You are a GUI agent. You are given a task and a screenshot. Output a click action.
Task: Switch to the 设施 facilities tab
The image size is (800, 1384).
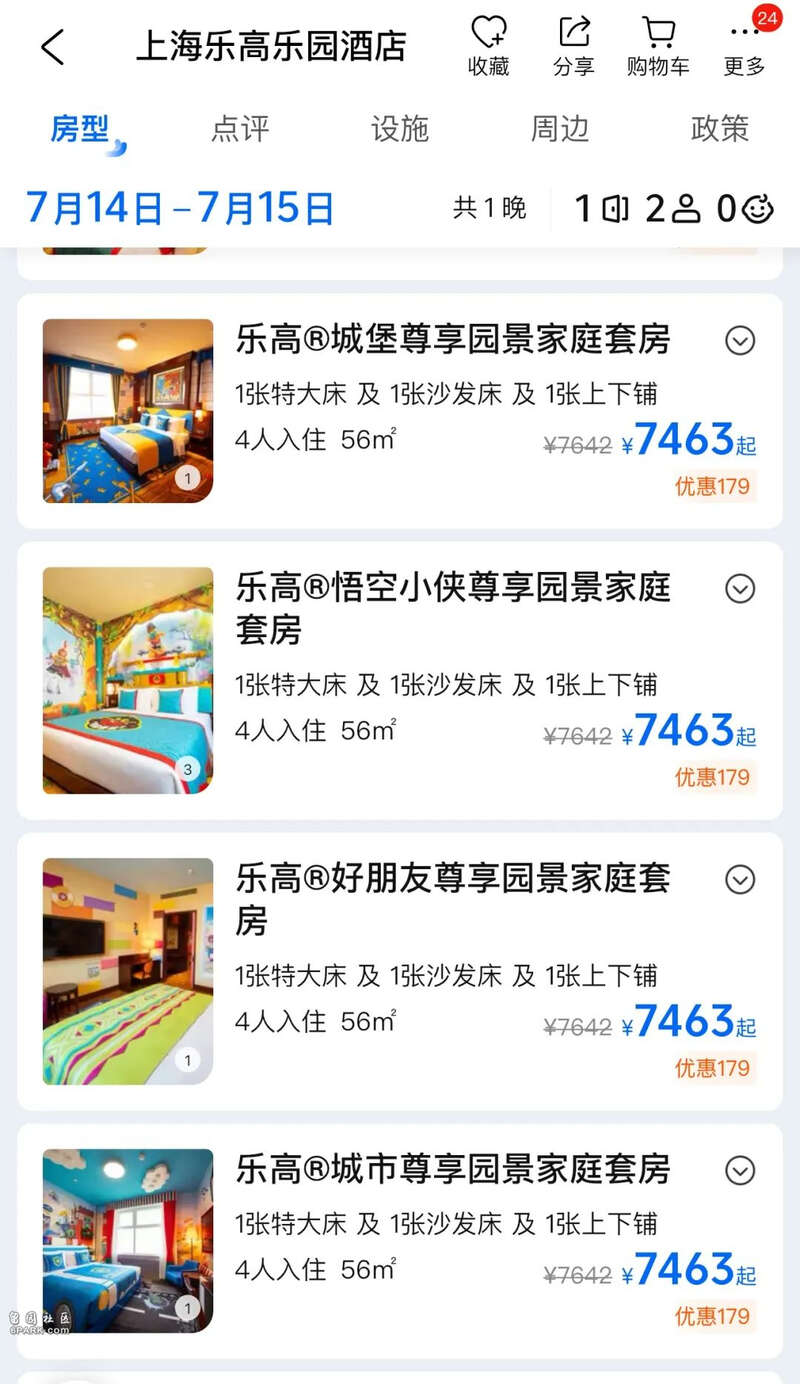click(x=400, y=129)
